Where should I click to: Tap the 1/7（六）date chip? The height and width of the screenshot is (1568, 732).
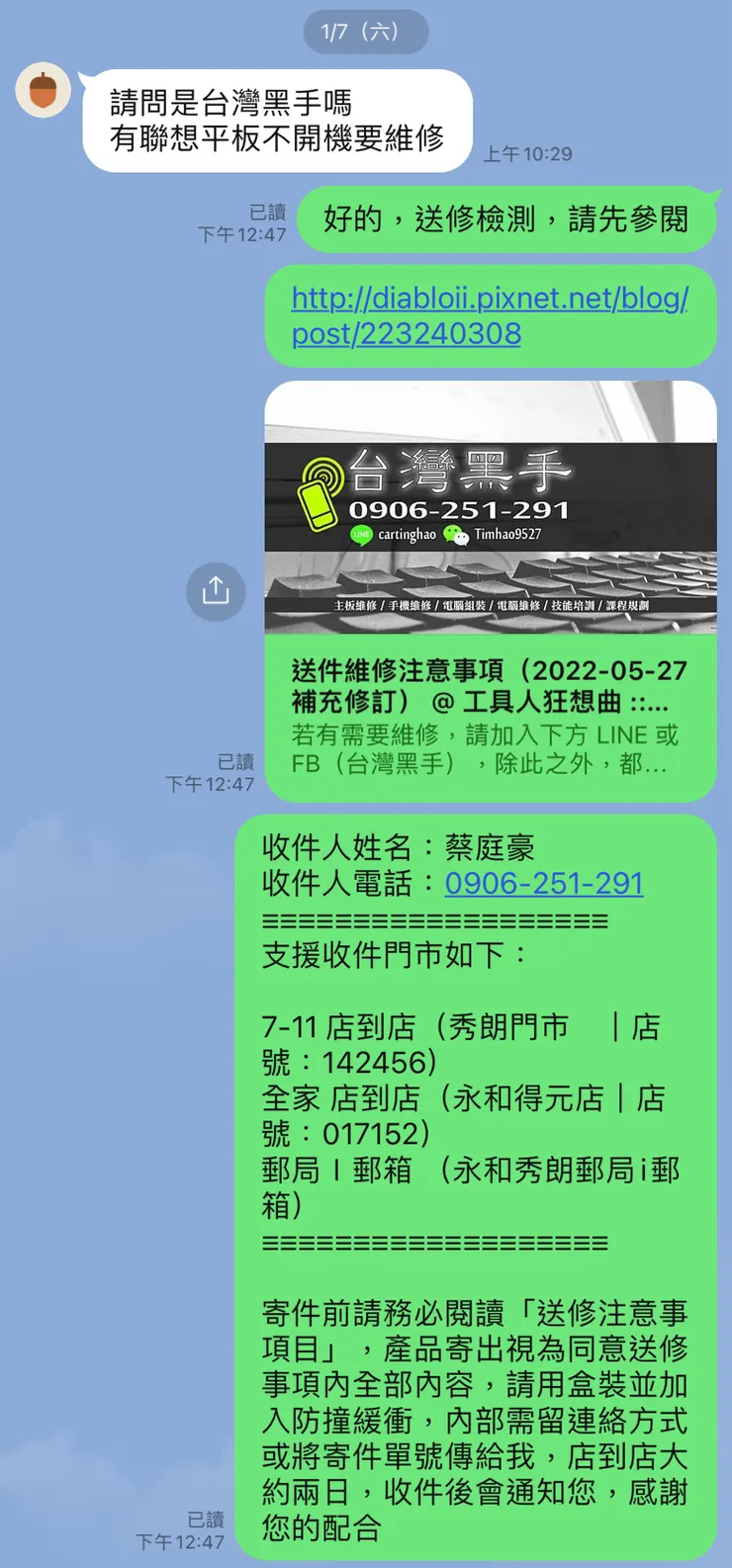click(x=365, y=31)
